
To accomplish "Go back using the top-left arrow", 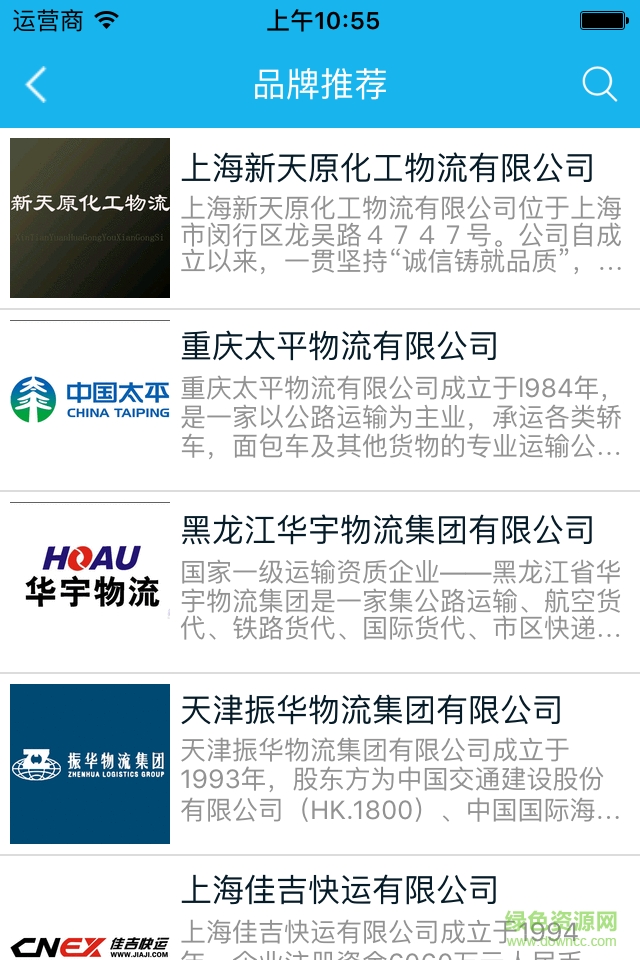I will point(36,85).
